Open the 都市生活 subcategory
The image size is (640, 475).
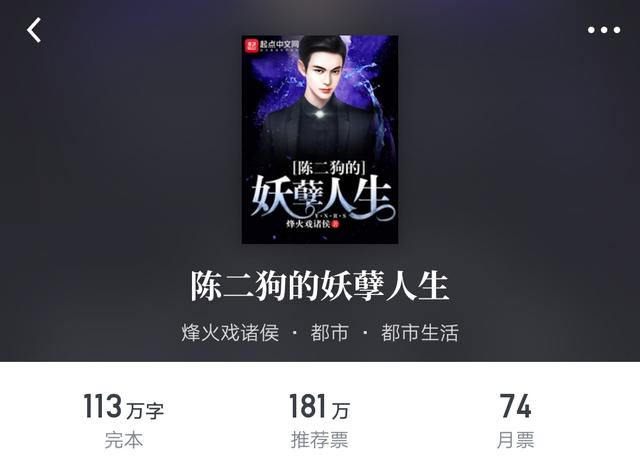click(x=419, y=333)
